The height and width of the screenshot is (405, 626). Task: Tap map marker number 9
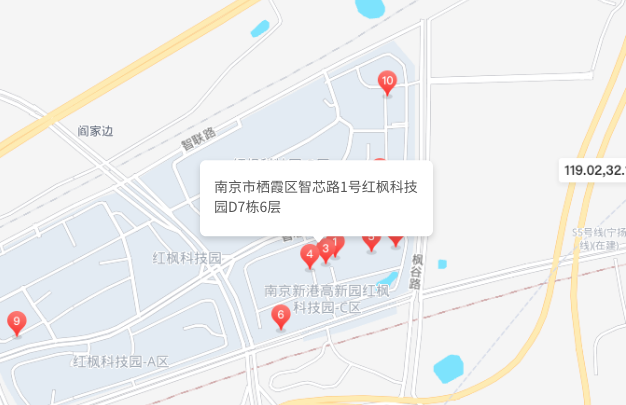[x=15, y=322]
